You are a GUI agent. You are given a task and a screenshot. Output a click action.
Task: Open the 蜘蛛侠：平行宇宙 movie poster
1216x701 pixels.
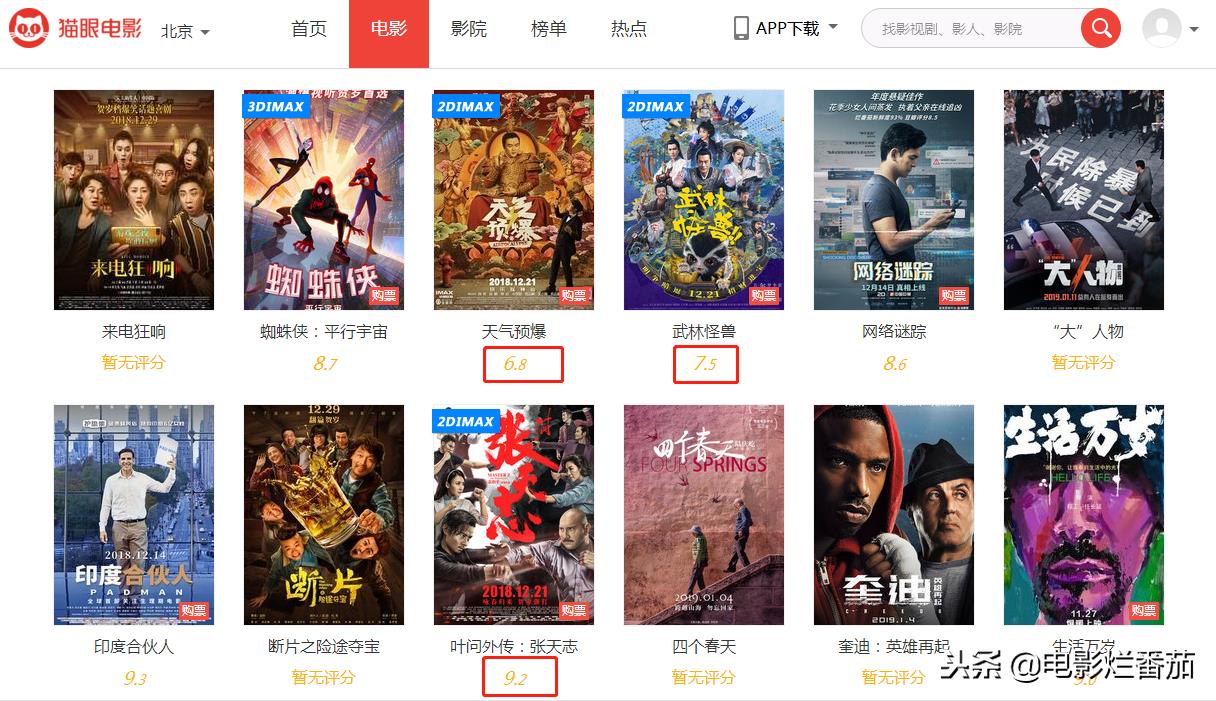[324, 200]
